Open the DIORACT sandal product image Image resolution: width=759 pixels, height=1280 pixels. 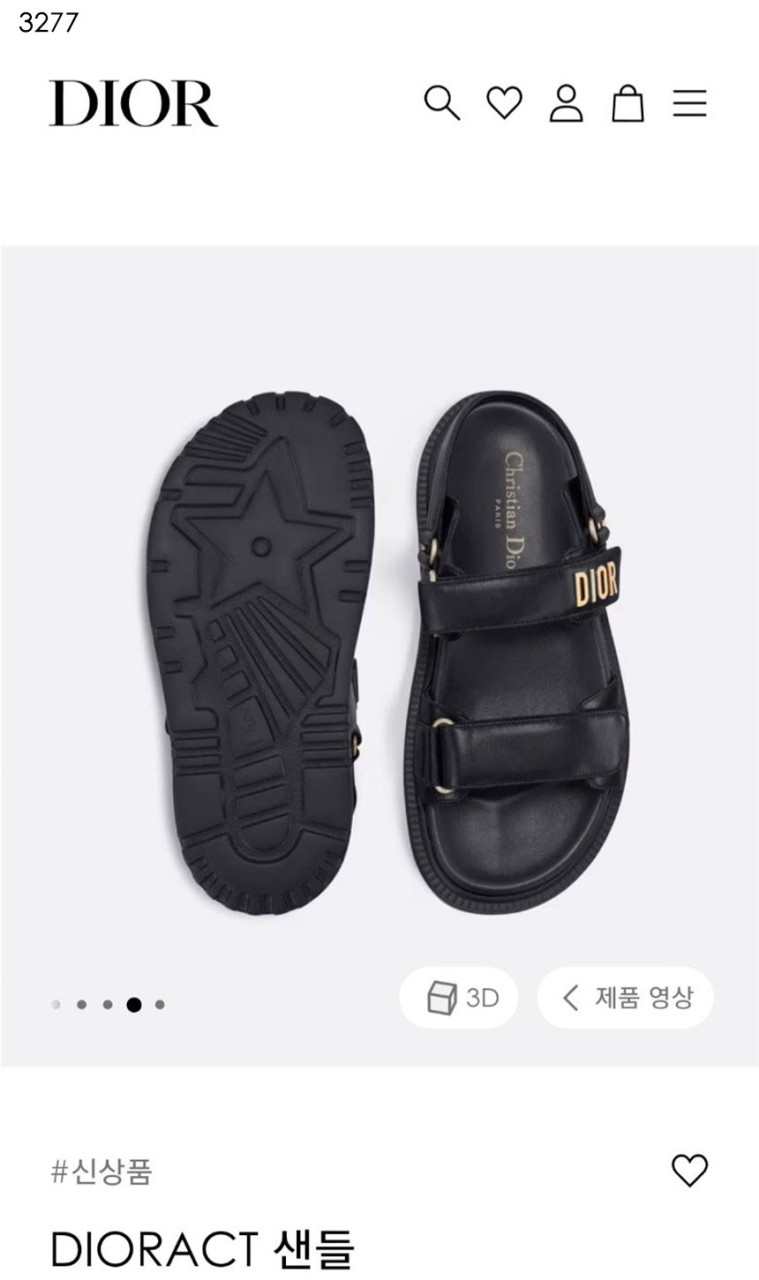(x=380, y=650)
